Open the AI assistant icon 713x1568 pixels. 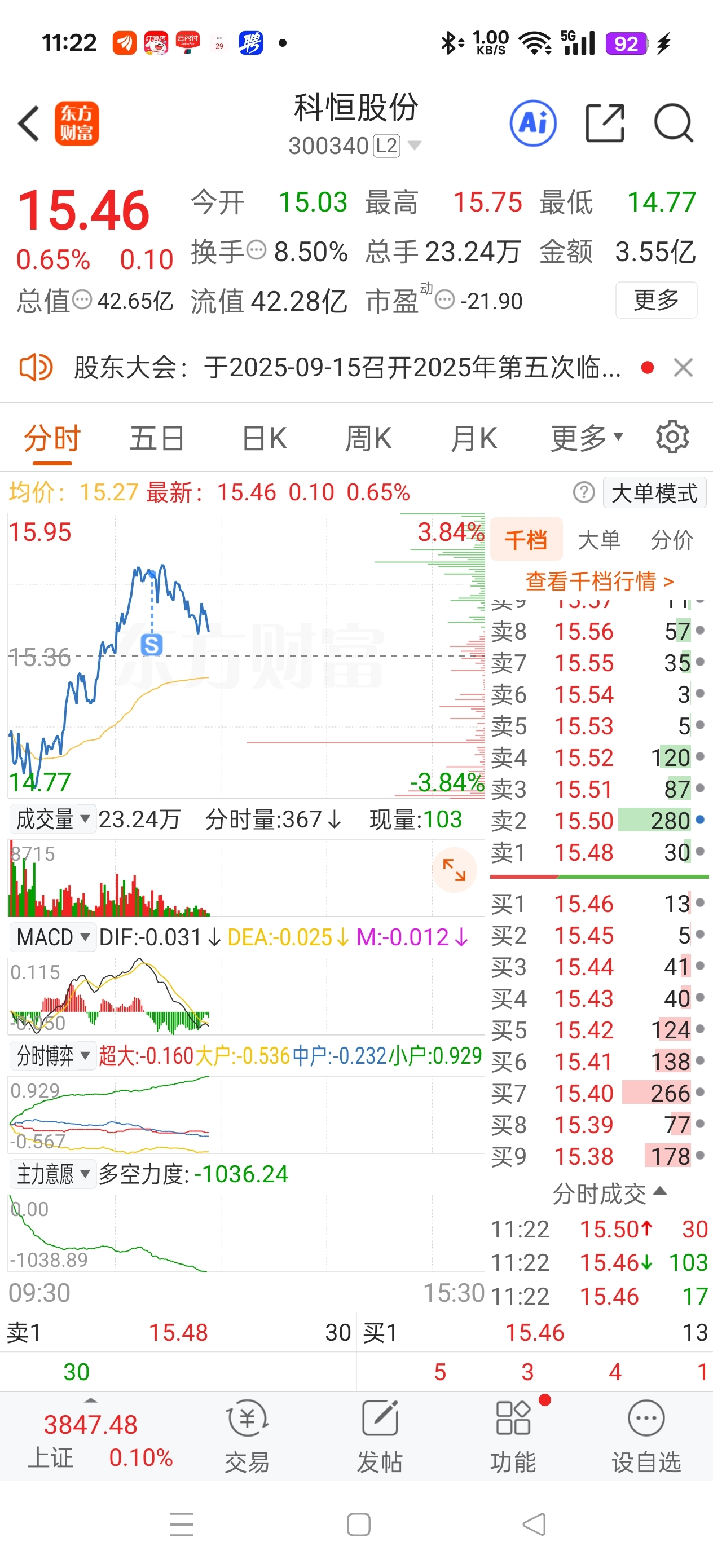click(532, 124)
